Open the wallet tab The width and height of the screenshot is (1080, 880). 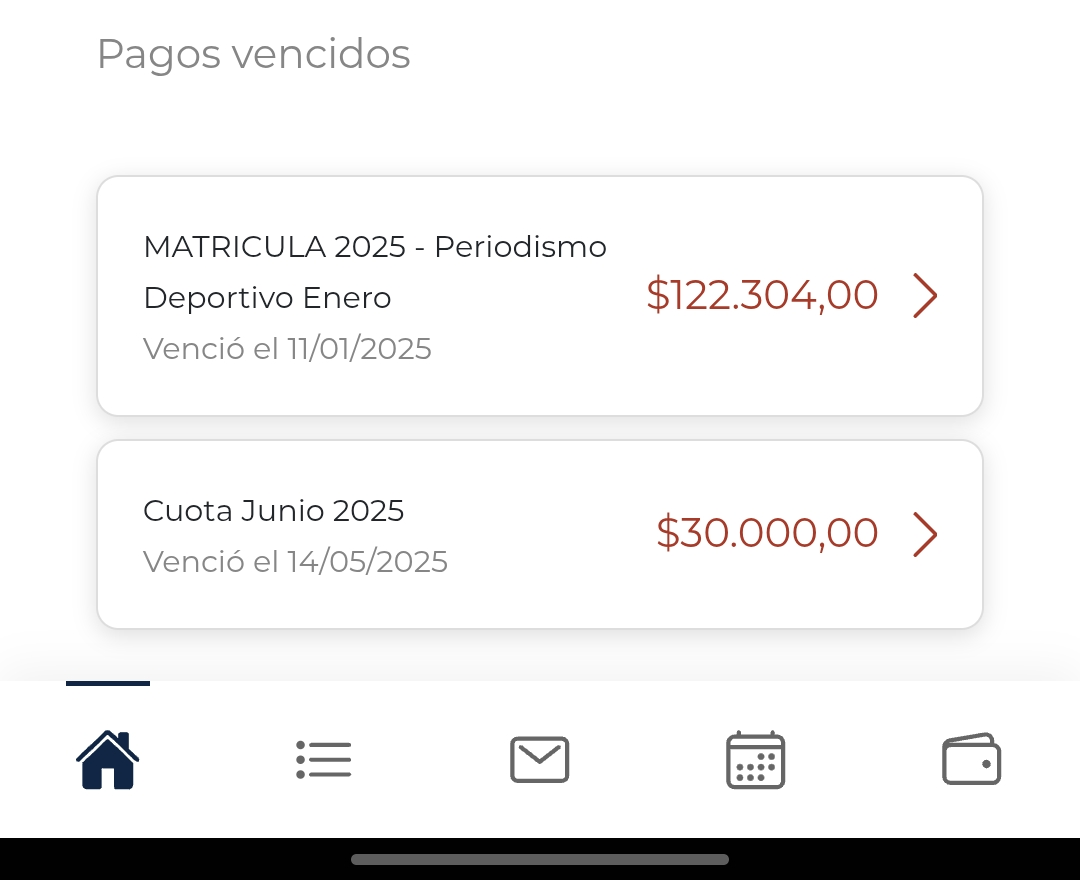[x=971, y=760]
